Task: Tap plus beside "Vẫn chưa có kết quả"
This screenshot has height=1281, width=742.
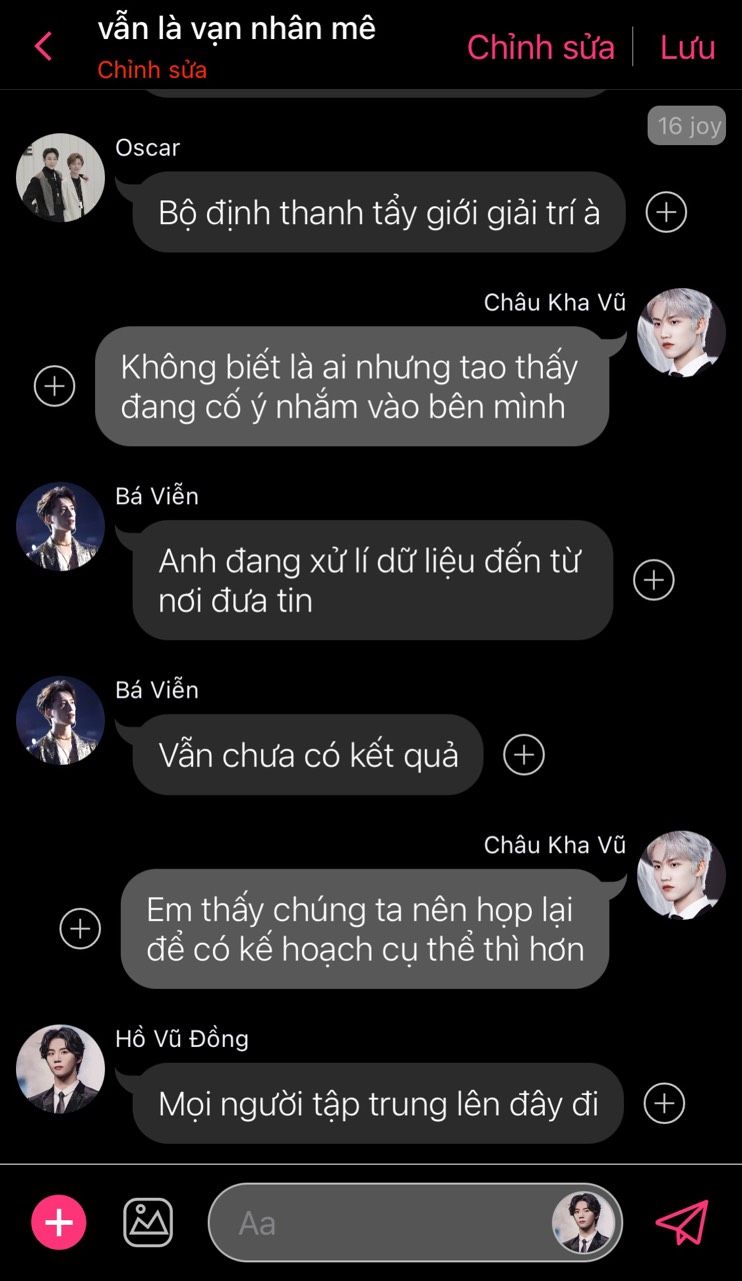Action: 524,755
